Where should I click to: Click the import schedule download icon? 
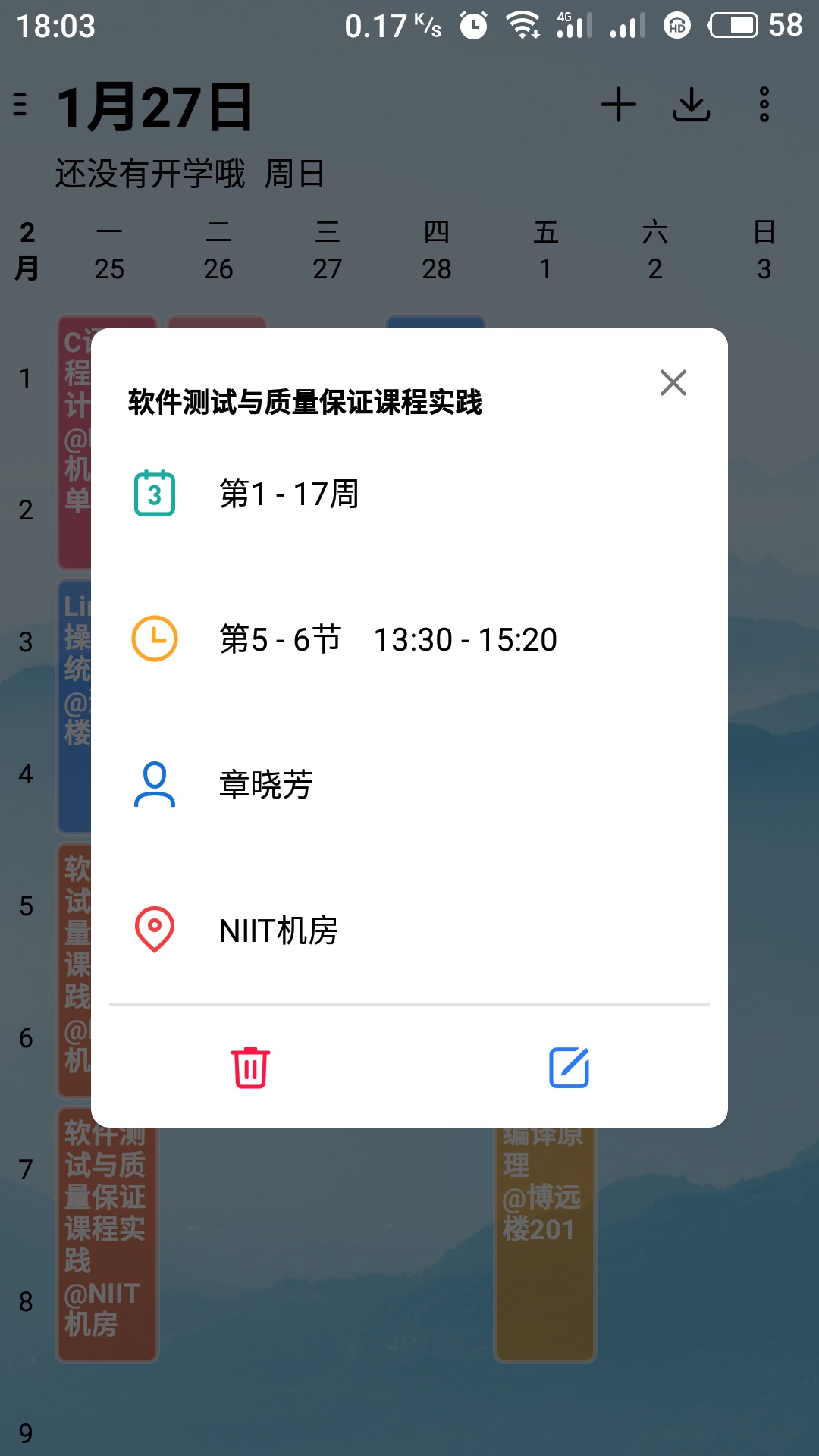692,106
